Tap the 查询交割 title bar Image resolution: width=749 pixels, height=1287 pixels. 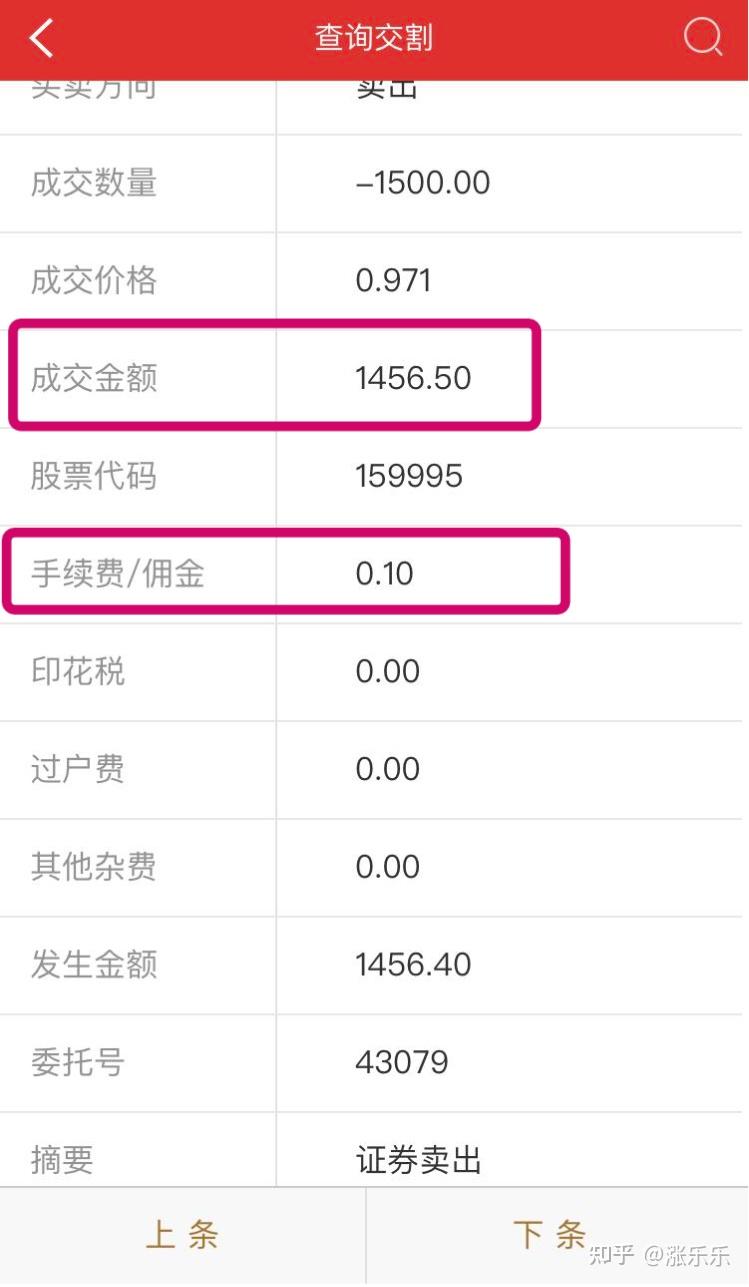click(x=373, y=38)
